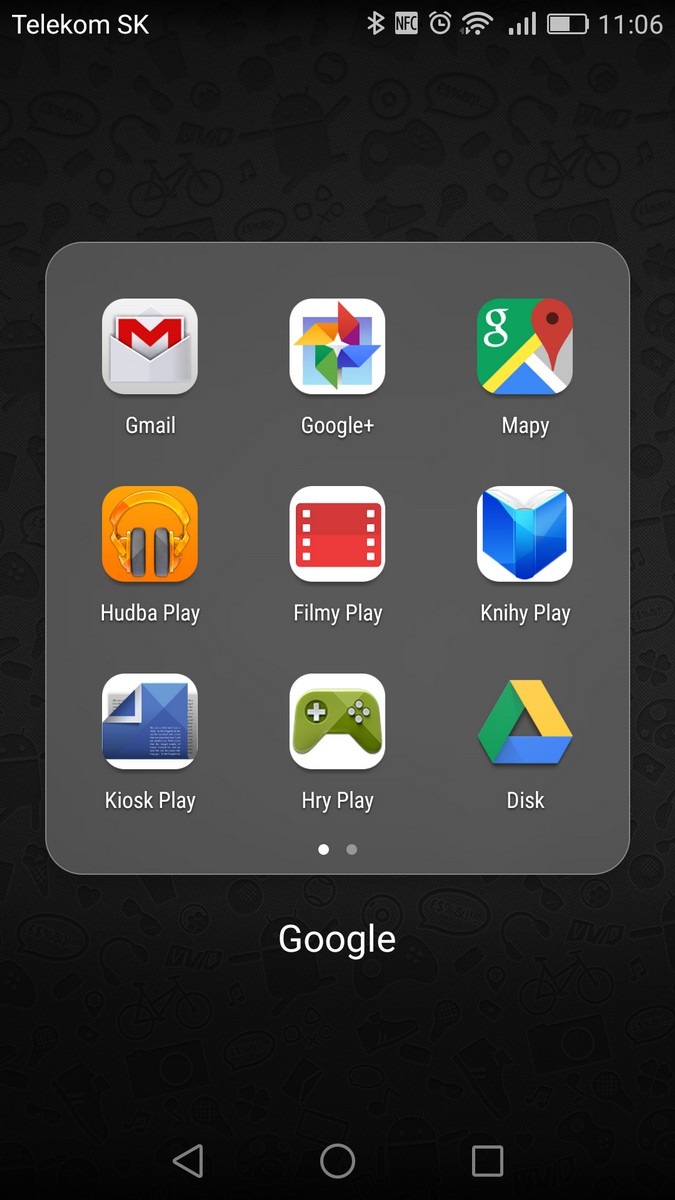Open Filmy Play movies app
Image resolution: width=675 pixels, height=1200 pixels.
pyautogui.click(x=337, y=534)
